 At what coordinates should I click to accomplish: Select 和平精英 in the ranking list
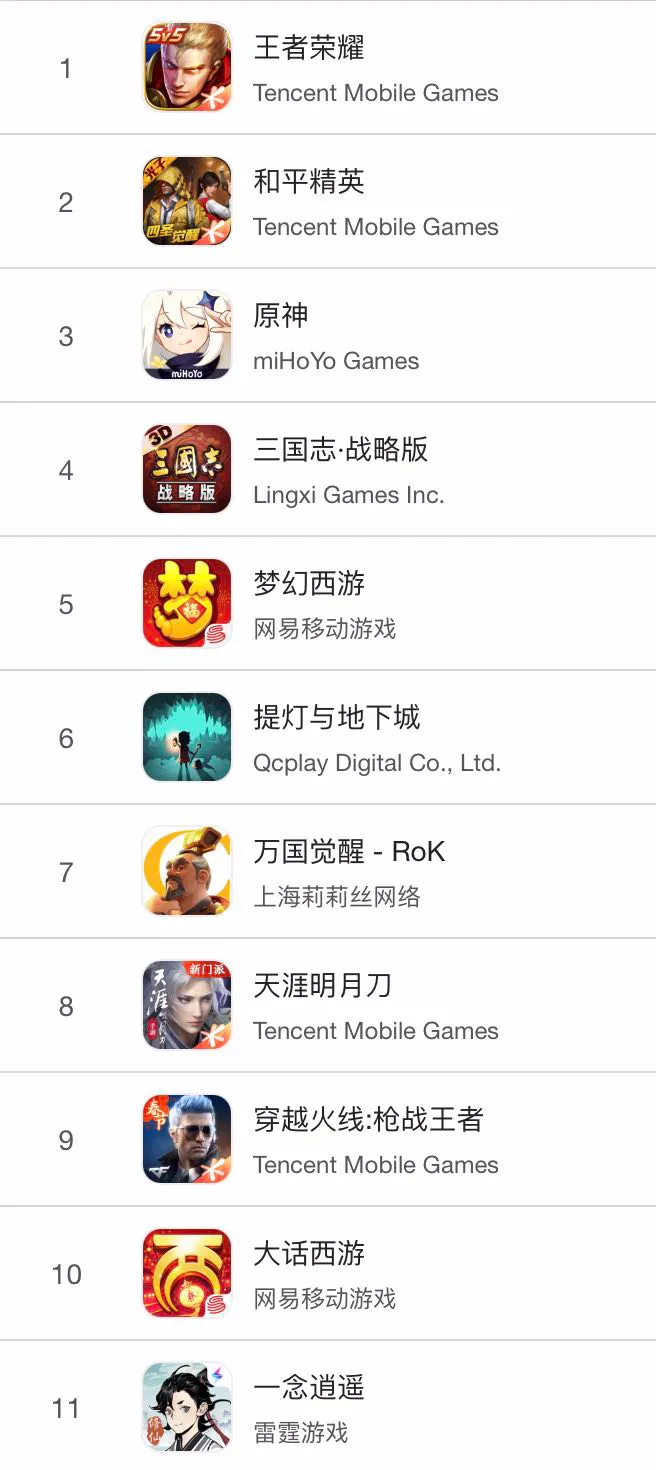tap(309, 182)
